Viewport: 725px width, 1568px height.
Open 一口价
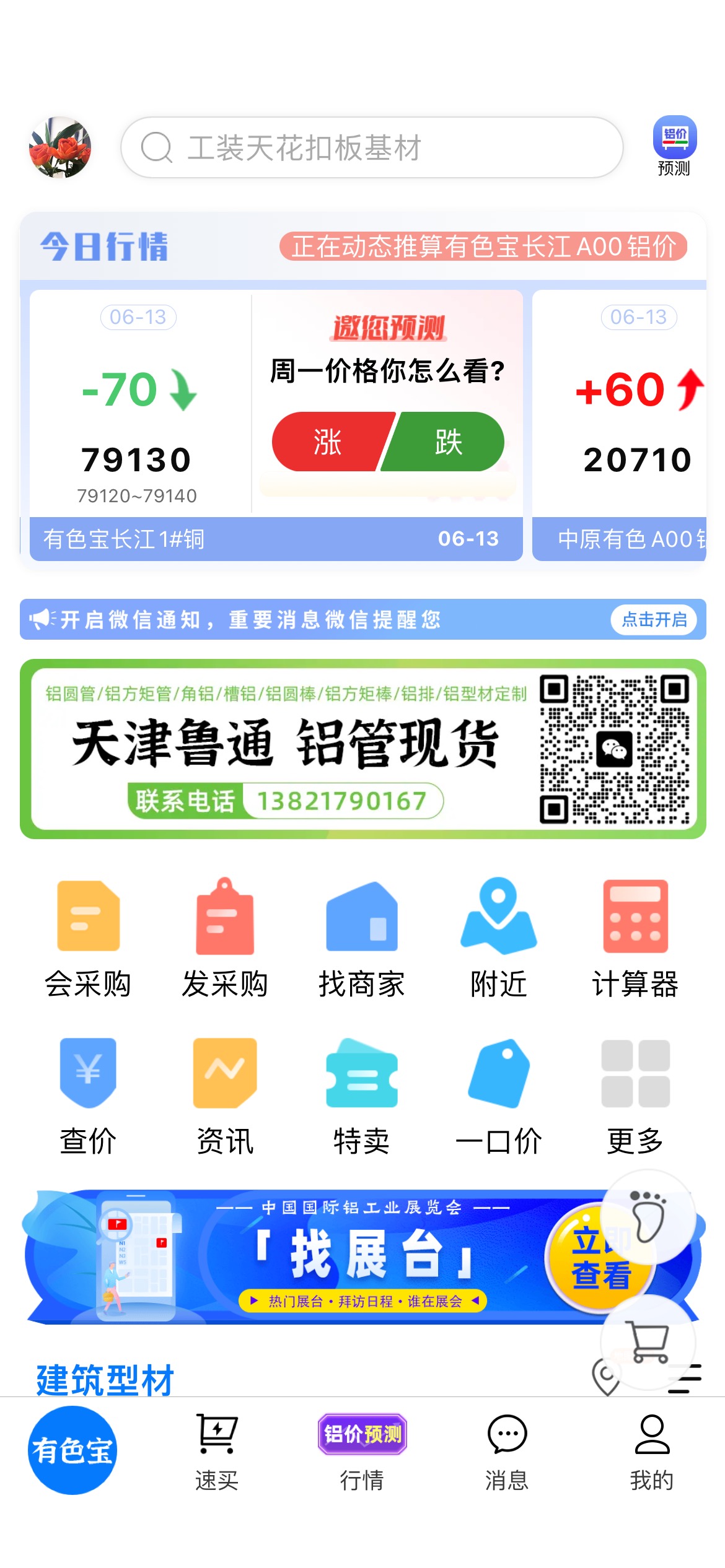499,1096
